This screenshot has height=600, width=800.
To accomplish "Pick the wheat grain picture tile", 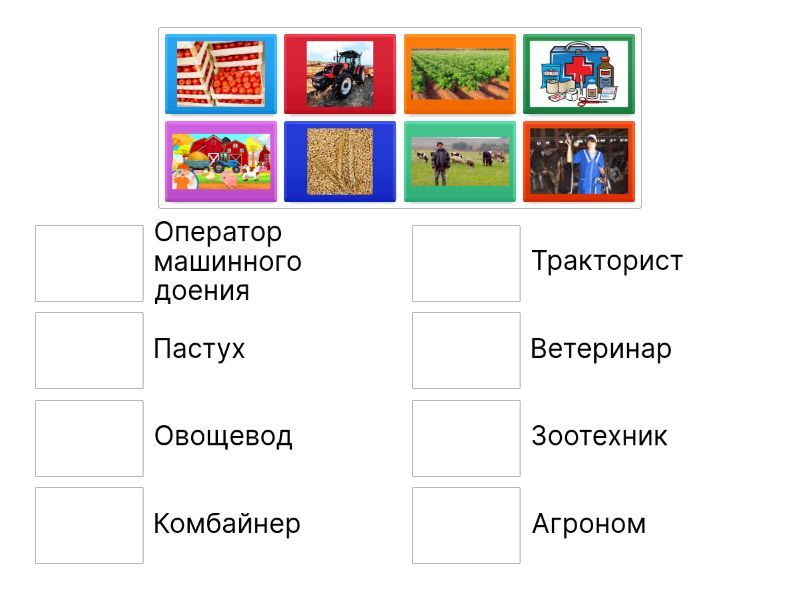I will (x=339, y=161).
